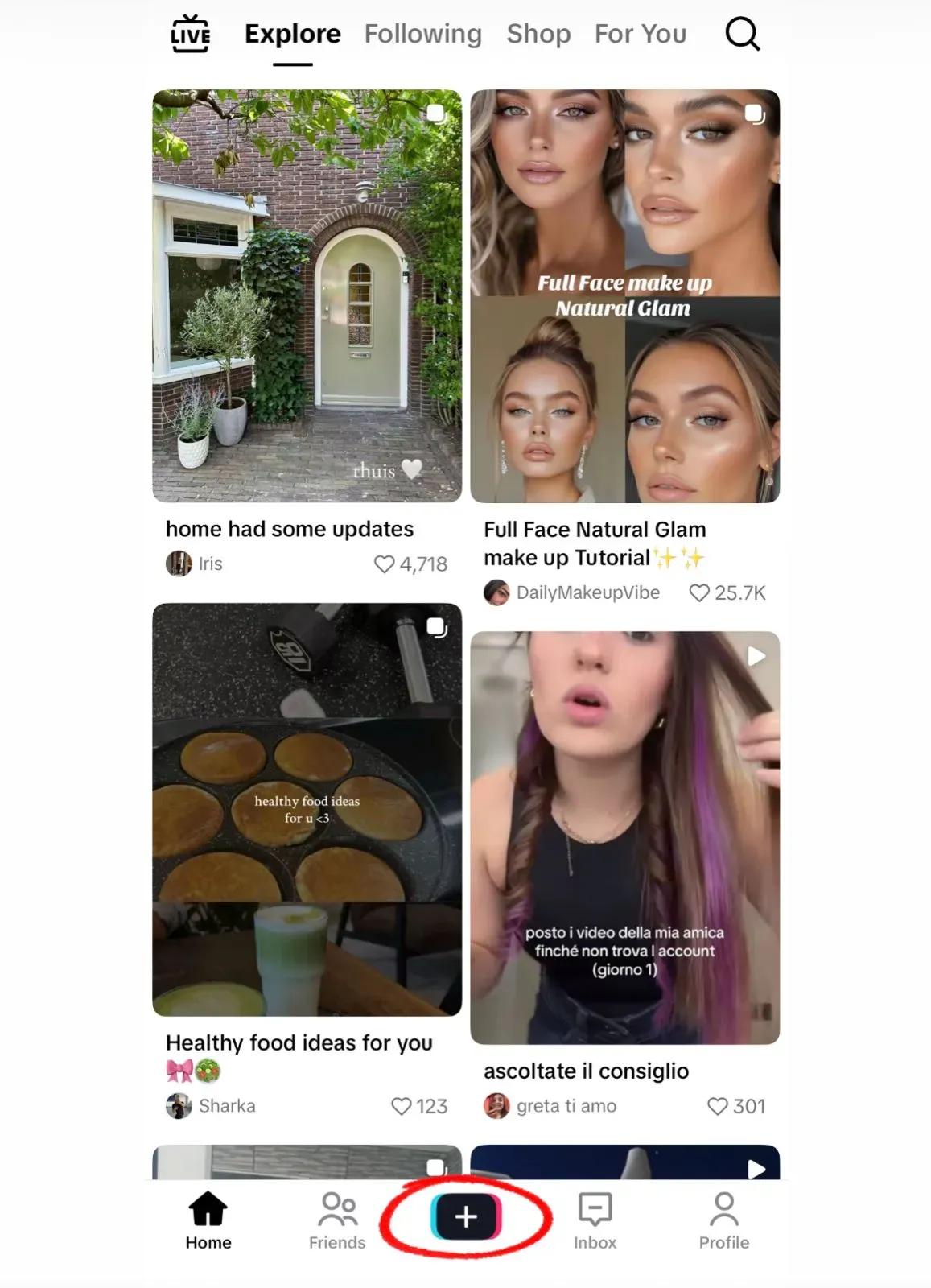Switch to the Shop tab
Viewport: 931px width, 1288px height.
pyautogui.click(x=538, y=34)
